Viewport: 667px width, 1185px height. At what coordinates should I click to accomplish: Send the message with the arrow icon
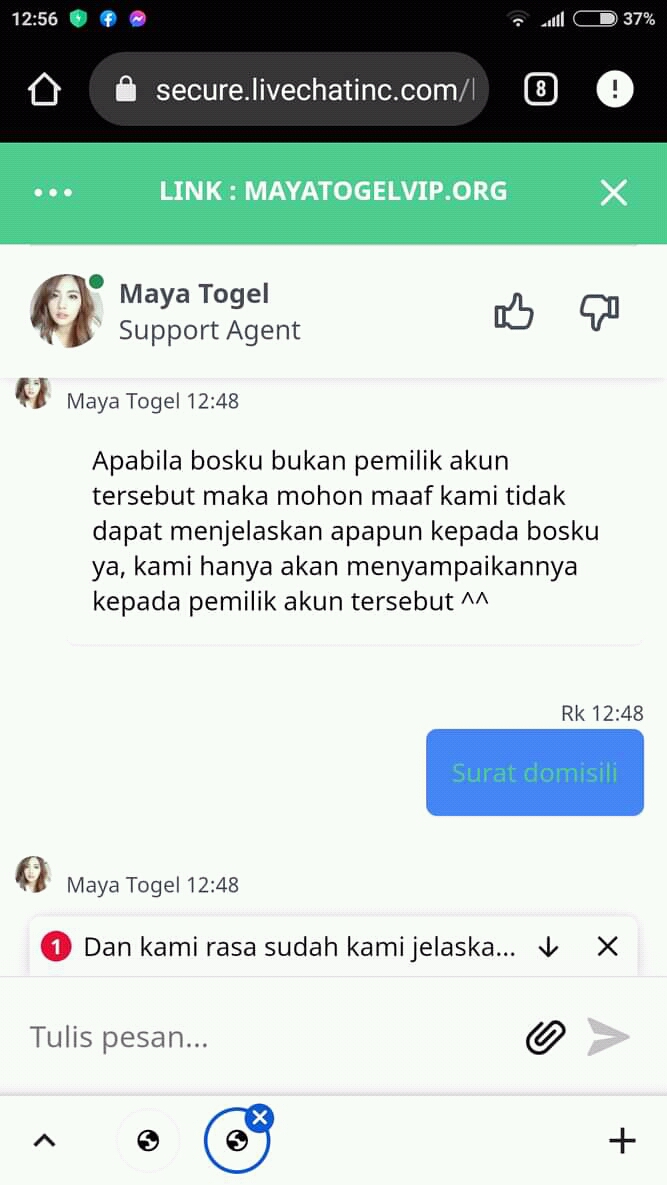[608, 1037]
